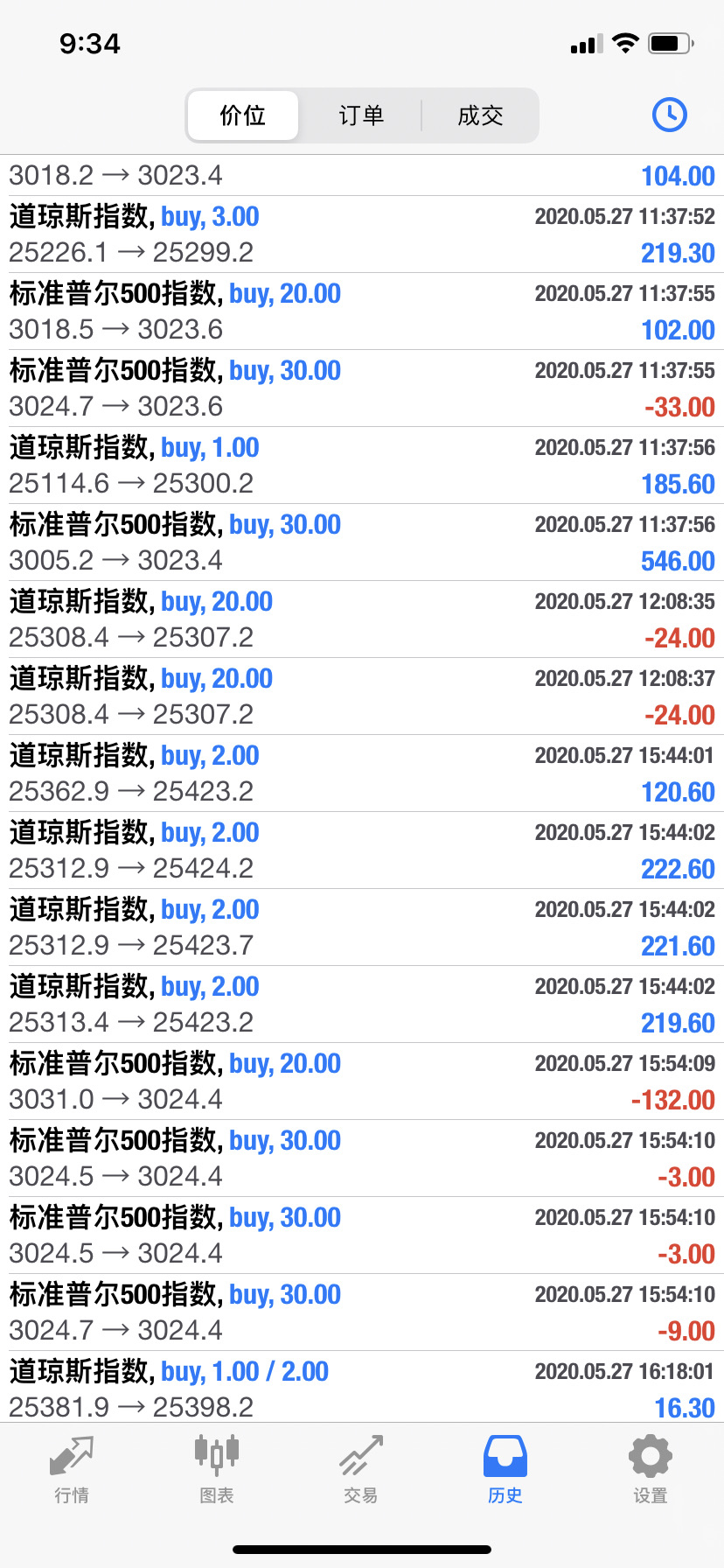View 标准普尔500指数 trade with loss -132.00
The height and width of the screenshot is (1568, 724).
tap(361, 1081)
